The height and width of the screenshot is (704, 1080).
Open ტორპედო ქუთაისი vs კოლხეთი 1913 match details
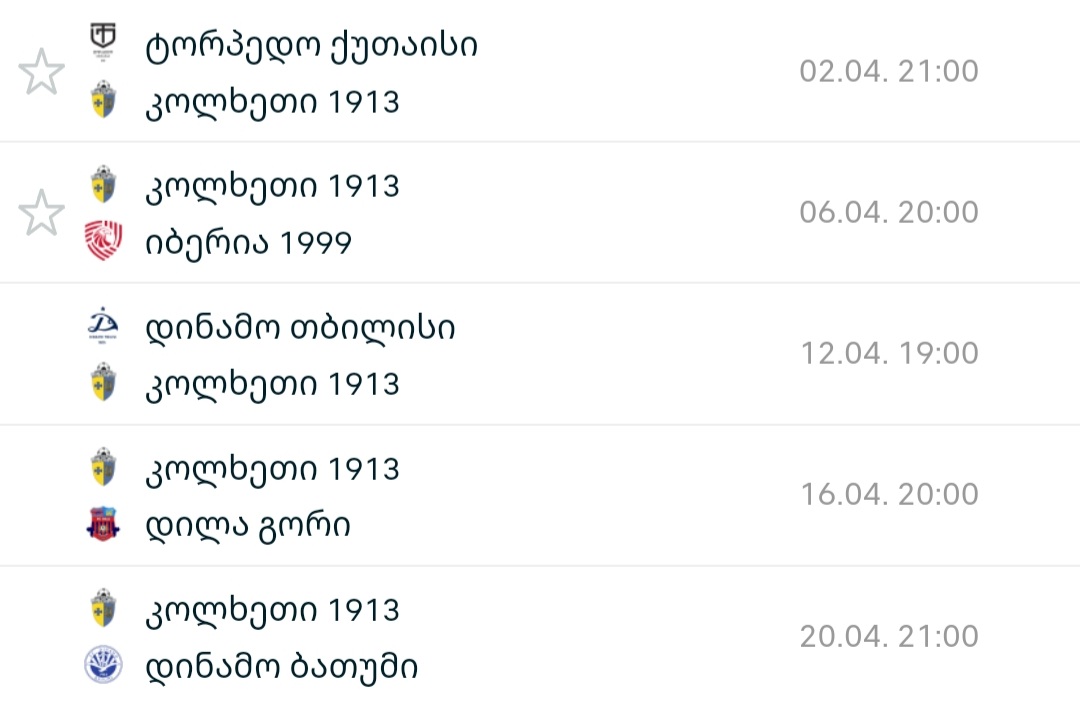pyautogui.click(x=540, y=72)
